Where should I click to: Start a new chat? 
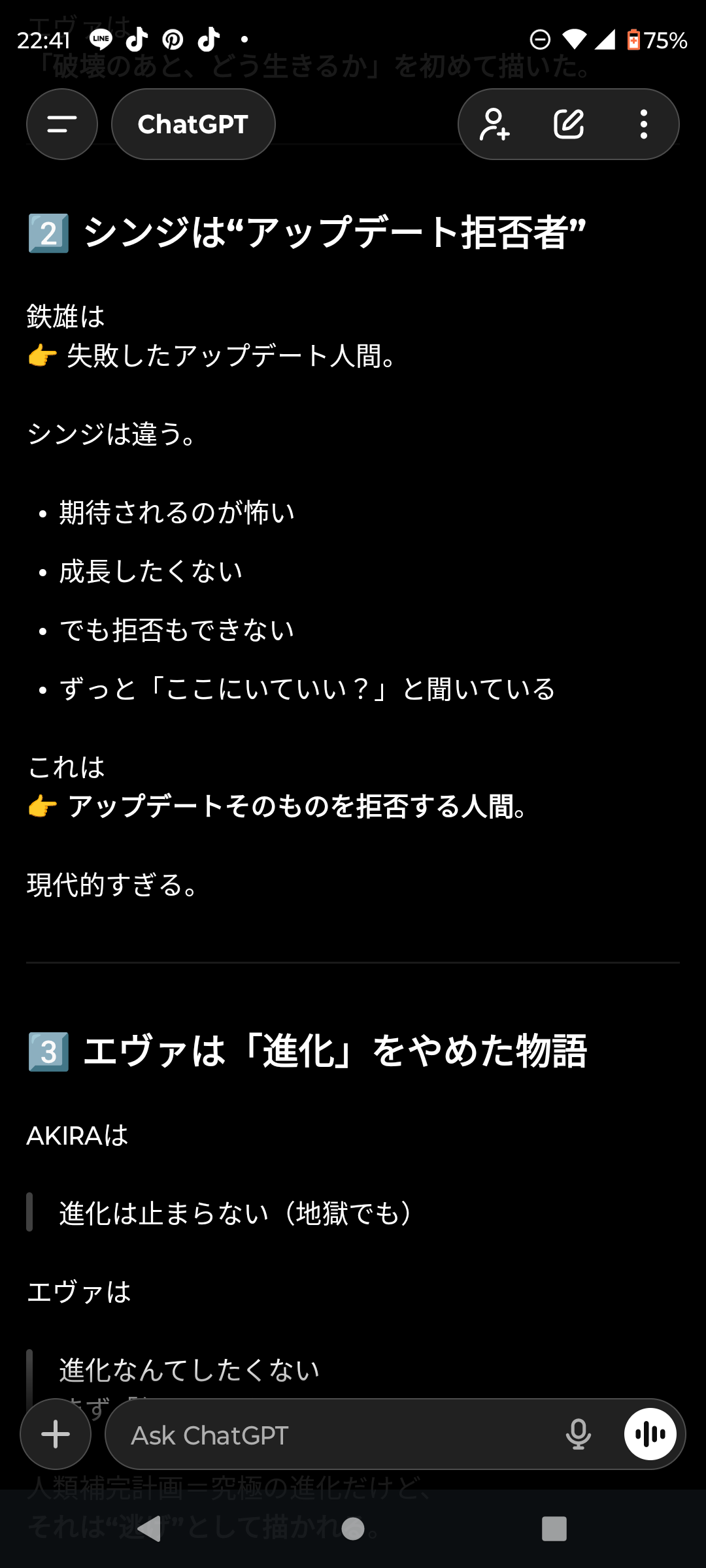pos(569,124)
